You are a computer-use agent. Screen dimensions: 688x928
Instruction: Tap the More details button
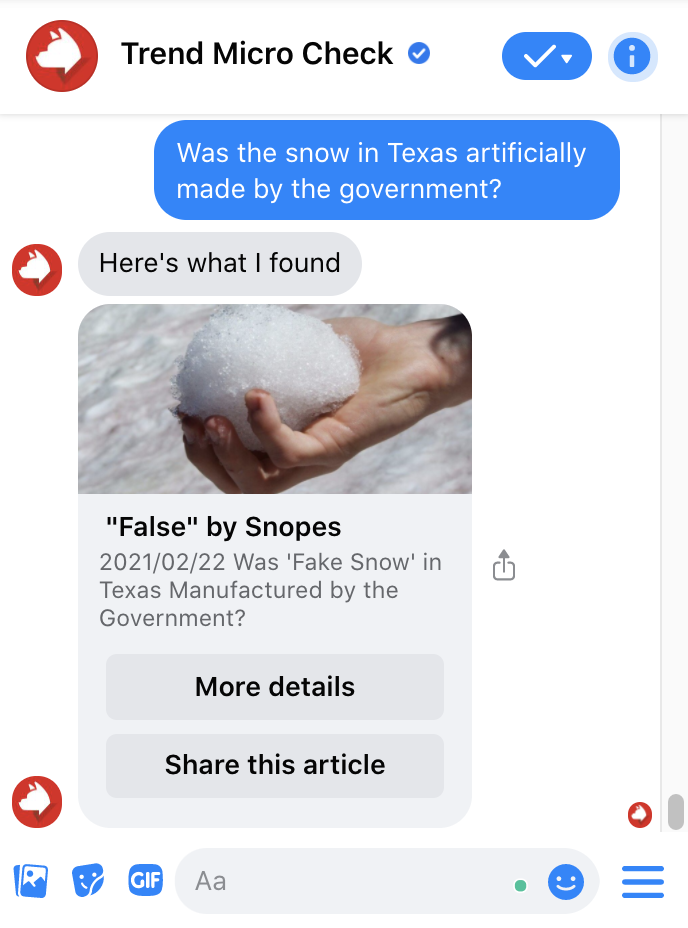point(274,687)
